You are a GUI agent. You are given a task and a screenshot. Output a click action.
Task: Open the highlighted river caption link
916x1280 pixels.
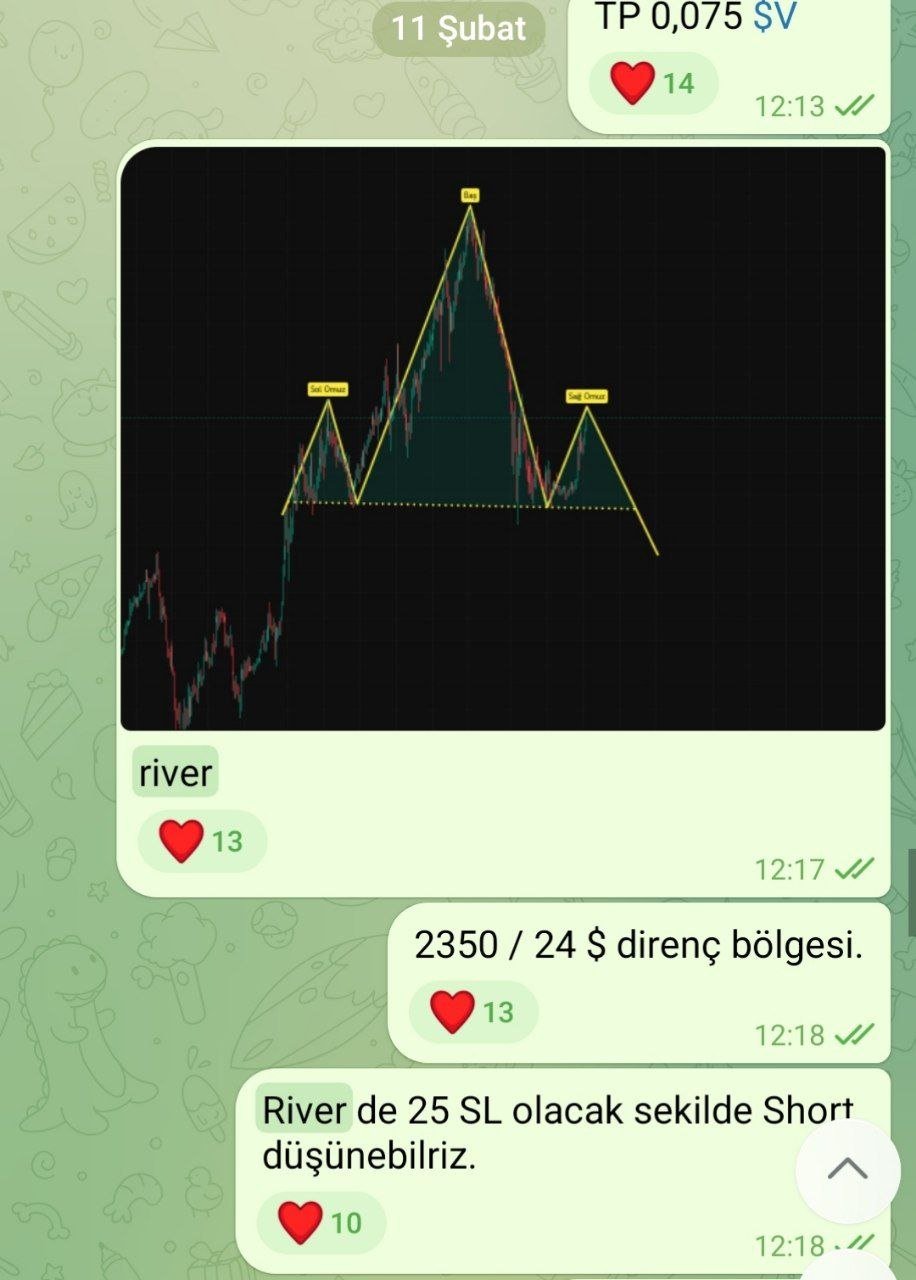175,773
